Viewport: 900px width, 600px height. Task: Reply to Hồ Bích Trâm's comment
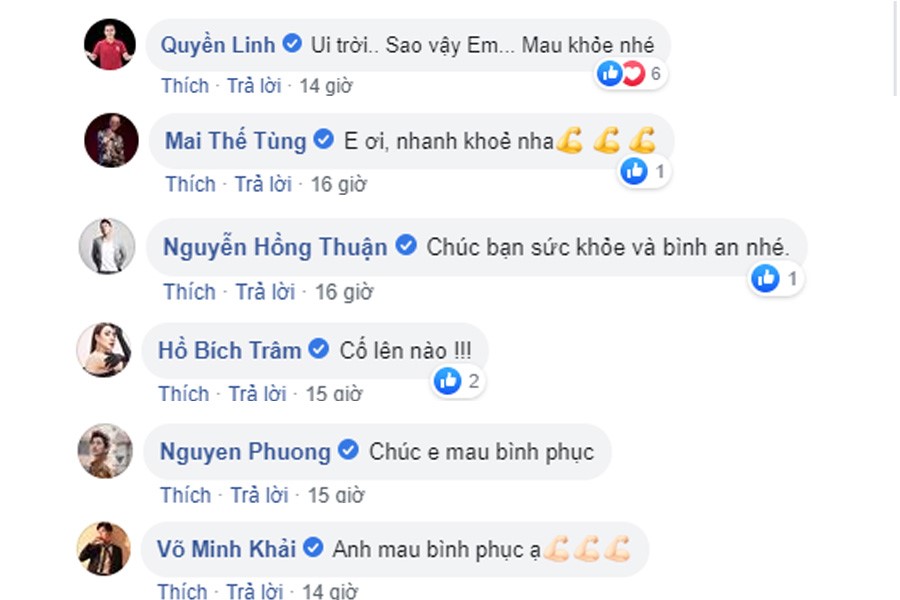257,394
